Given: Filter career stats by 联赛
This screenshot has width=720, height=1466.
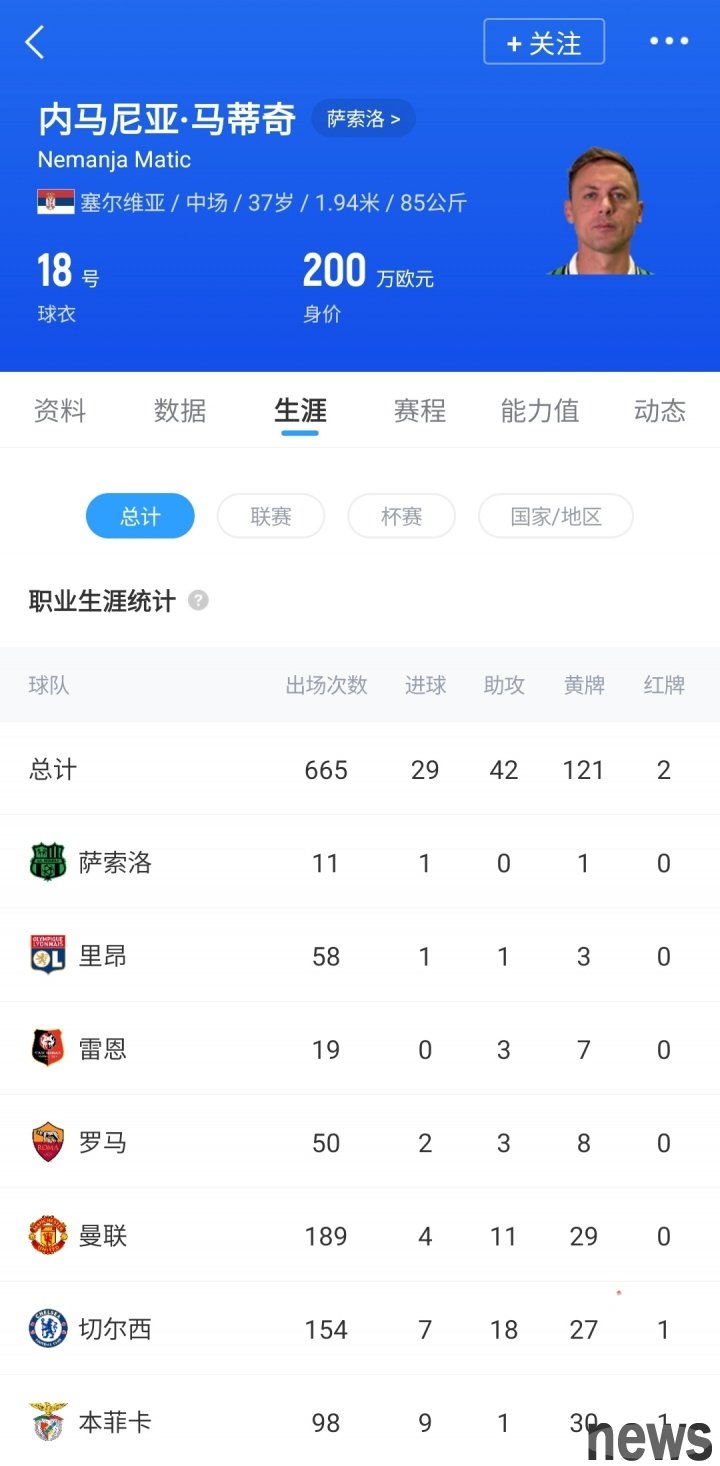Looking at the screenshot, I should click(x=271, y=516).
